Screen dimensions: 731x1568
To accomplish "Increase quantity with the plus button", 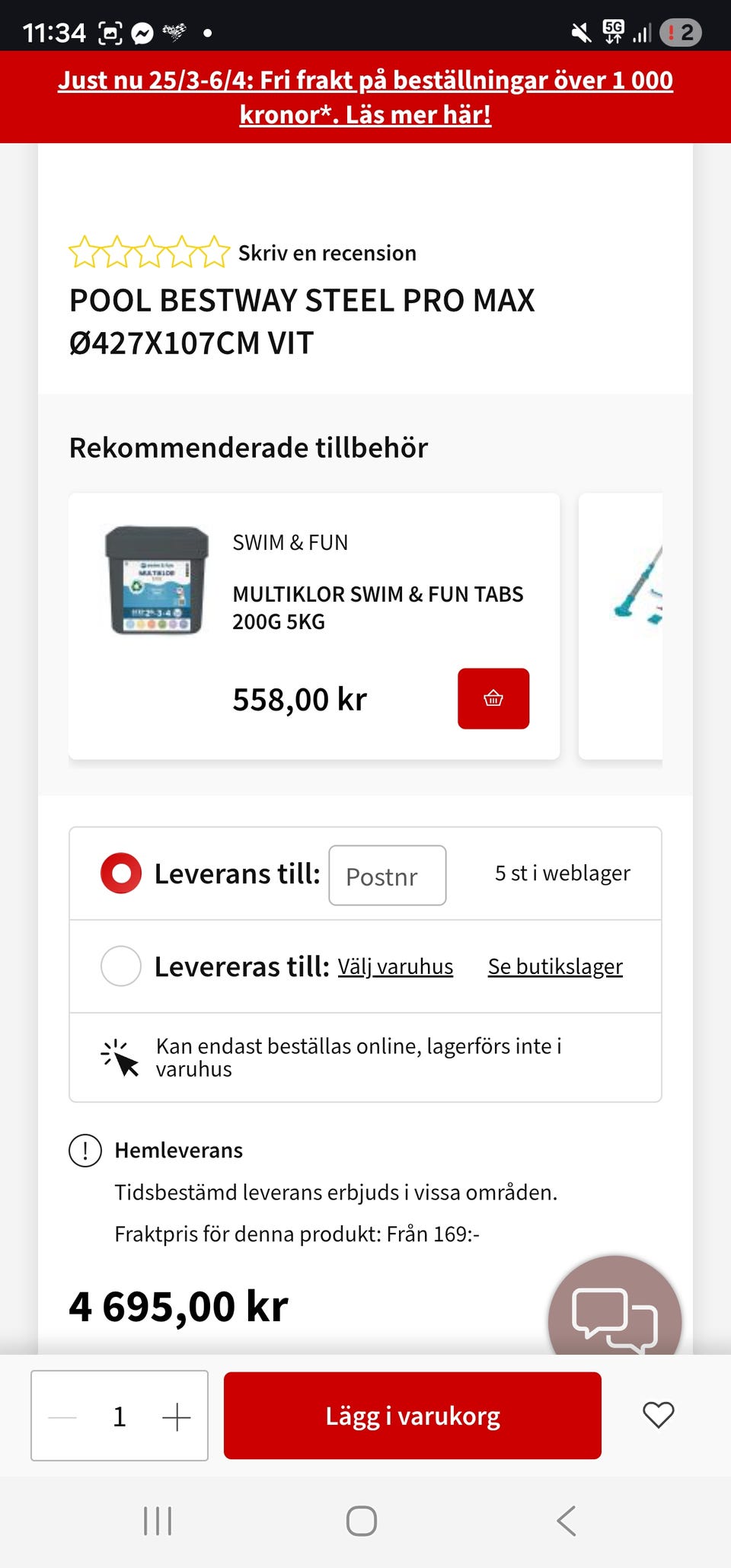I will point(177,1416).
